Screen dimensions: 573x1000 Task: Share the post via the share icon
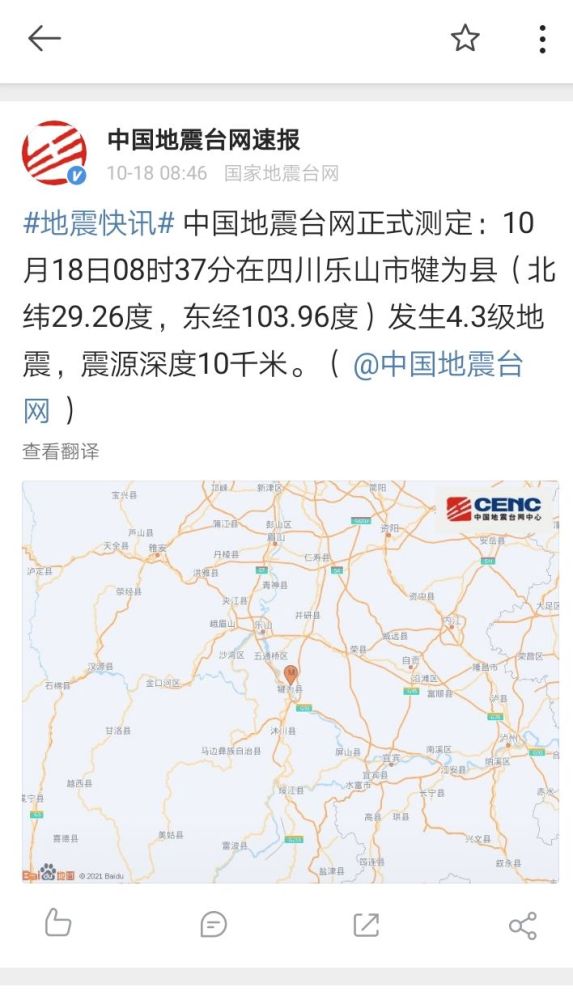(523, 925)
